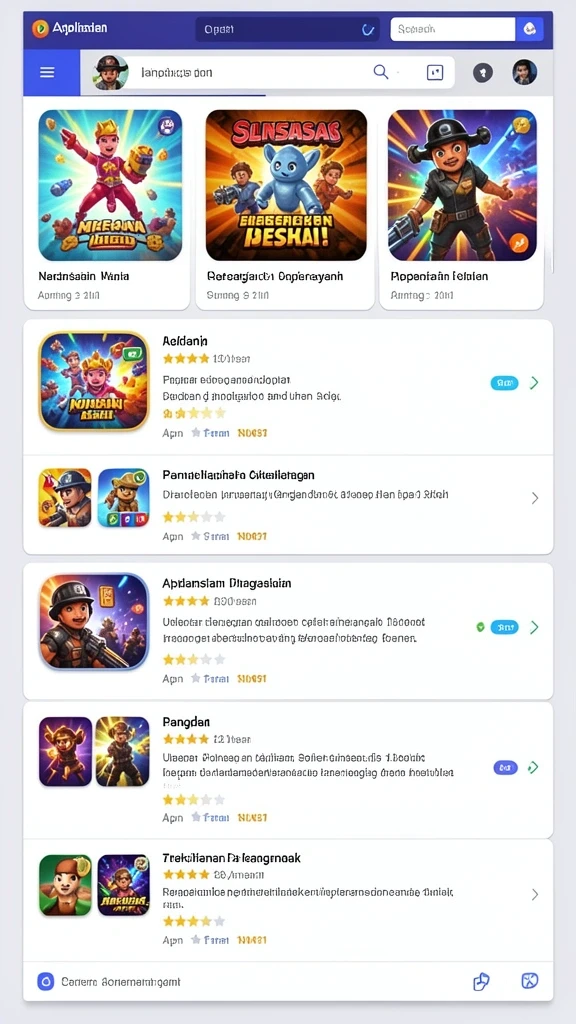Open the Trekulianan app row
Screen dimensions: 576x1024
click(288, 900)
